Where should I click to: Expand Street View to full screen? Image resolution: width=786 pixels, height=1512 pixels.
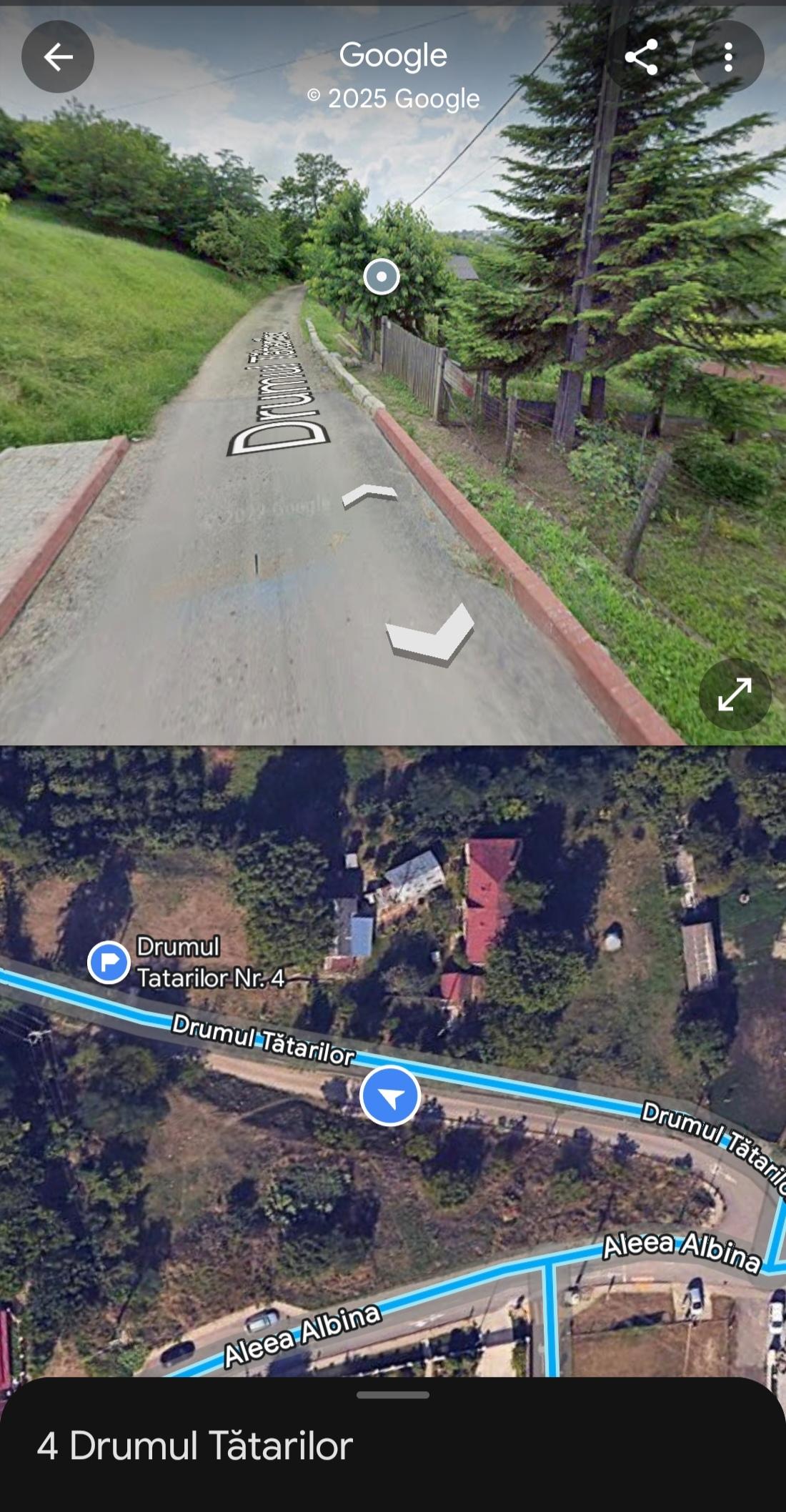click(735, 695)
